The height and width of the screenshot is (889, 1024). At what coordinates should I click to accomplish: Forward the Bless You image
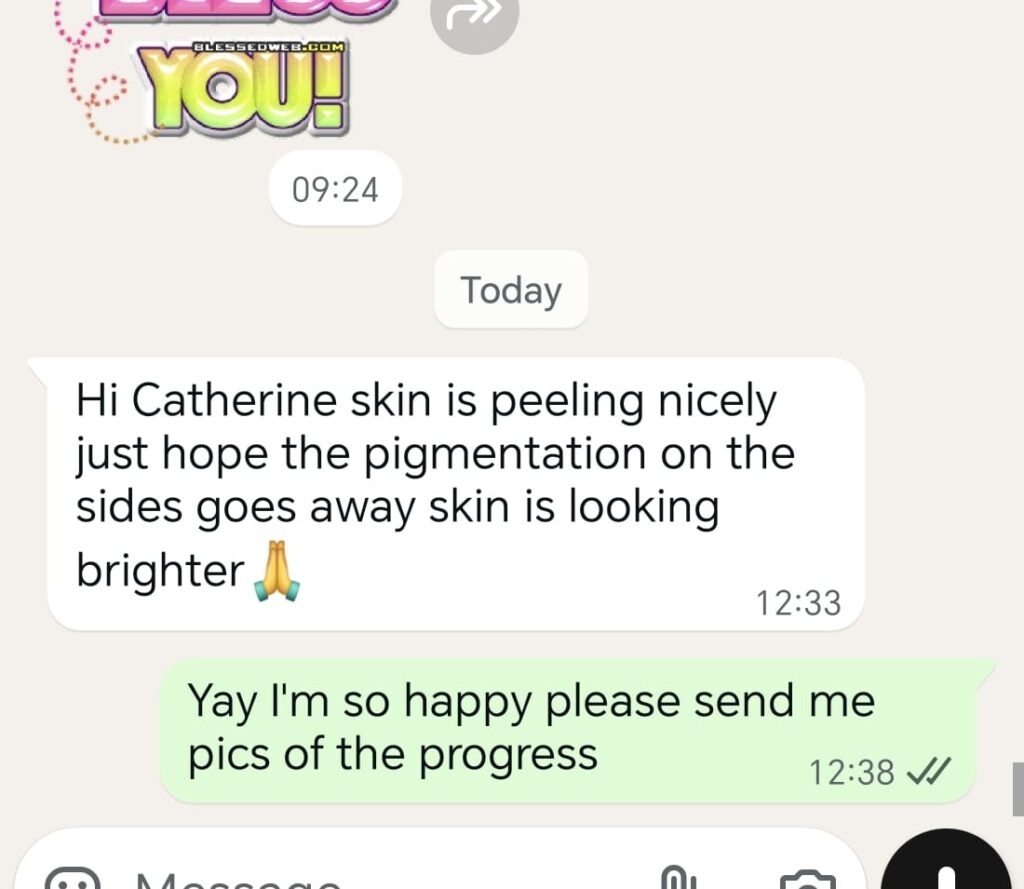(474, 15)
